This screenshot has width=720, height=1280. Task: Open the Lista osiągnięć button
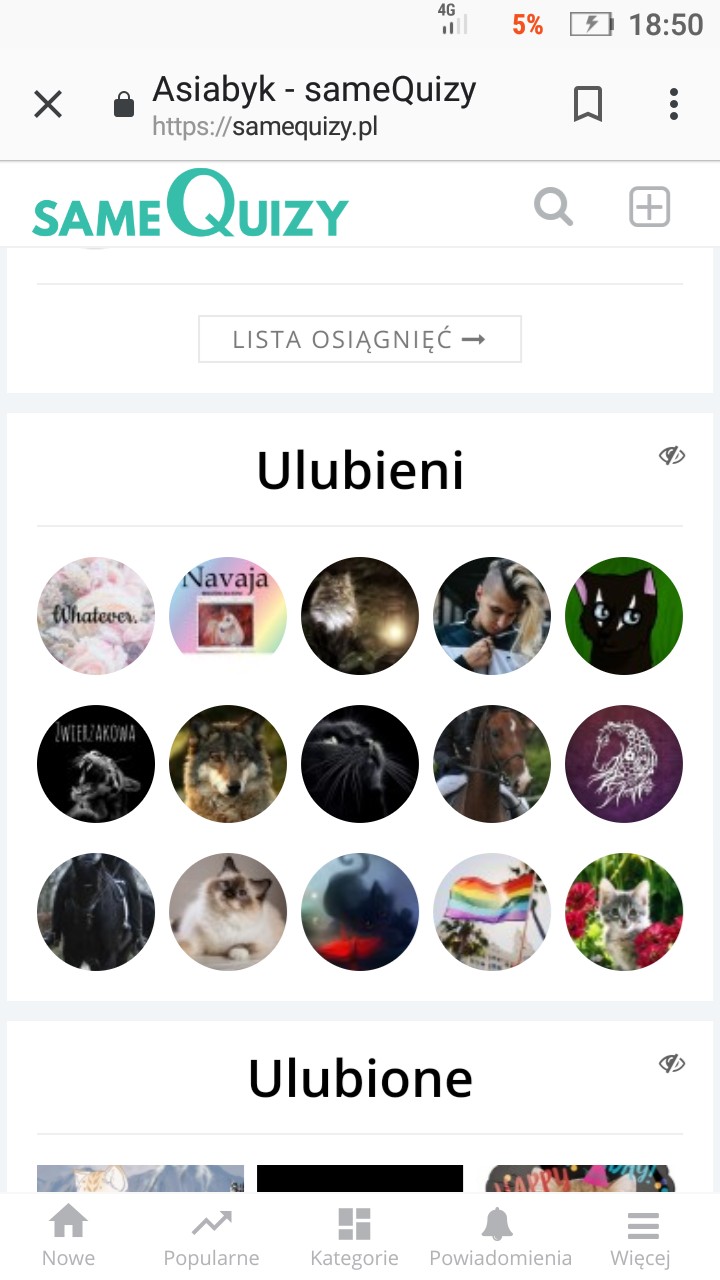point(360,339)
